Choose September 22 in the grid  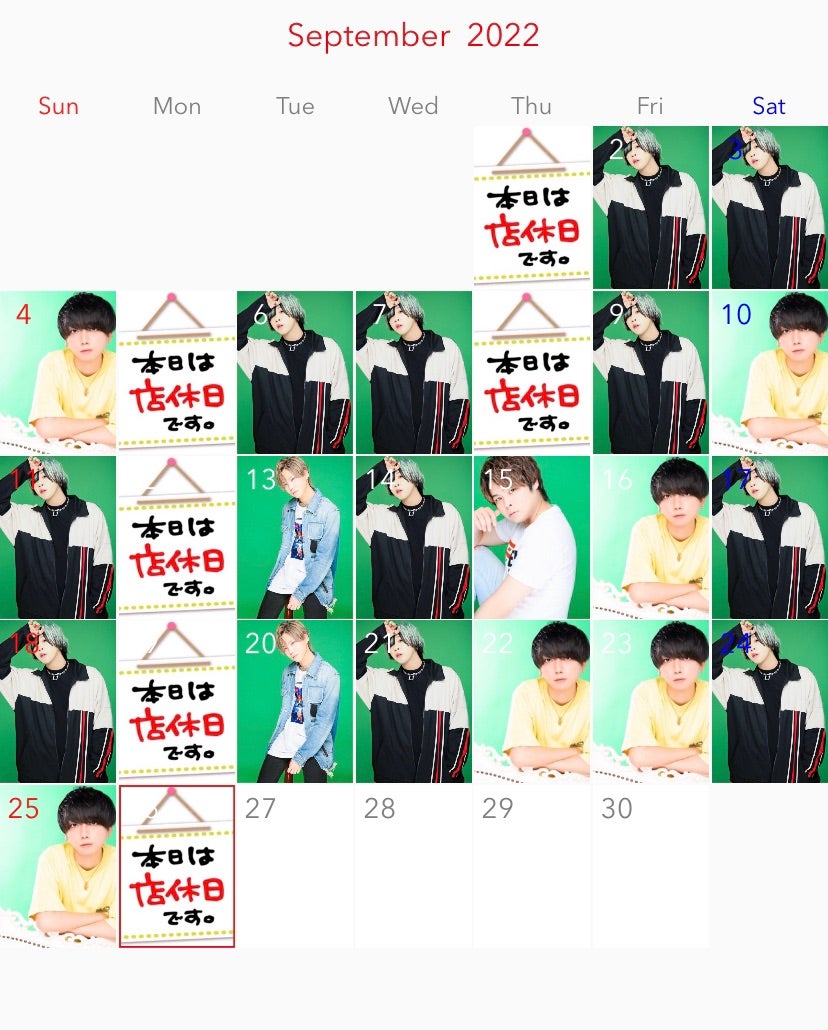point(531,701)
